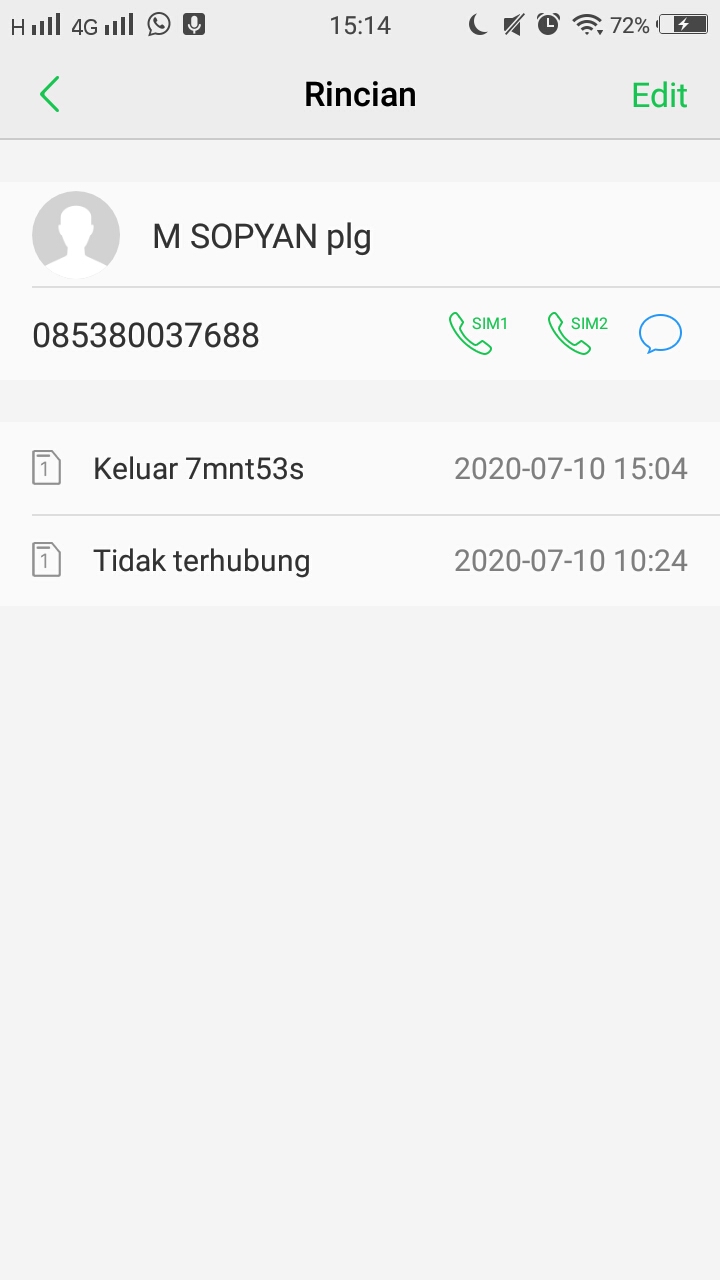The height and width of the screenshot is (1280, 720).
Task: Send a message to 085380037688
Action: point(660,334)
